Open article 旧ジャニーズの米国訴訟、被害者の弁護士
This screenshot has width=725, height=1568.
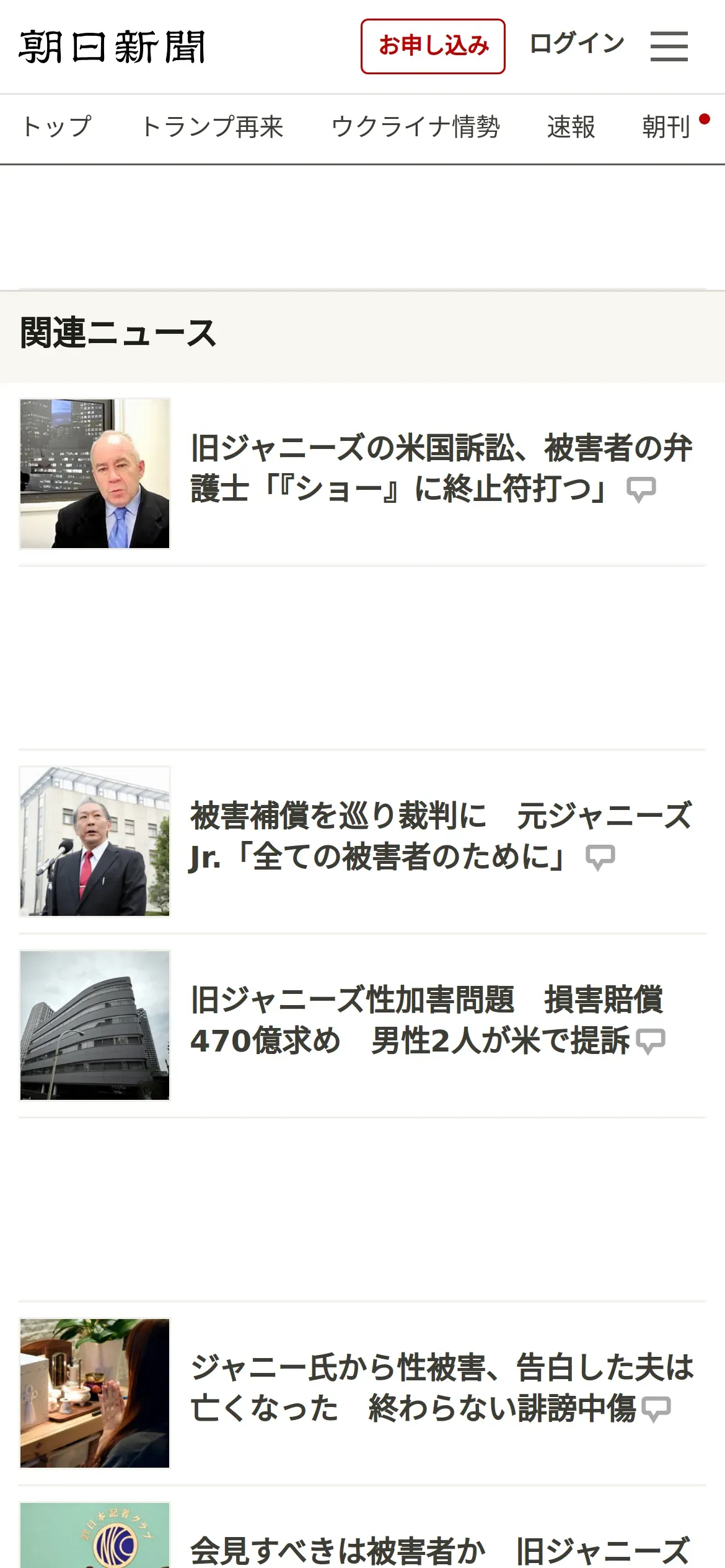[x=440, y=468]
